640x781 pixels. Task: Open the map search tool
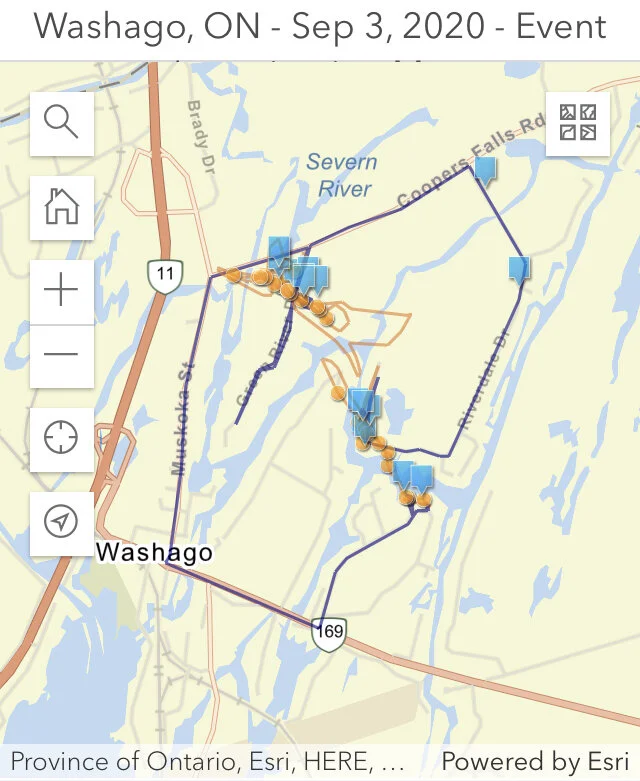tap(62, 124)
